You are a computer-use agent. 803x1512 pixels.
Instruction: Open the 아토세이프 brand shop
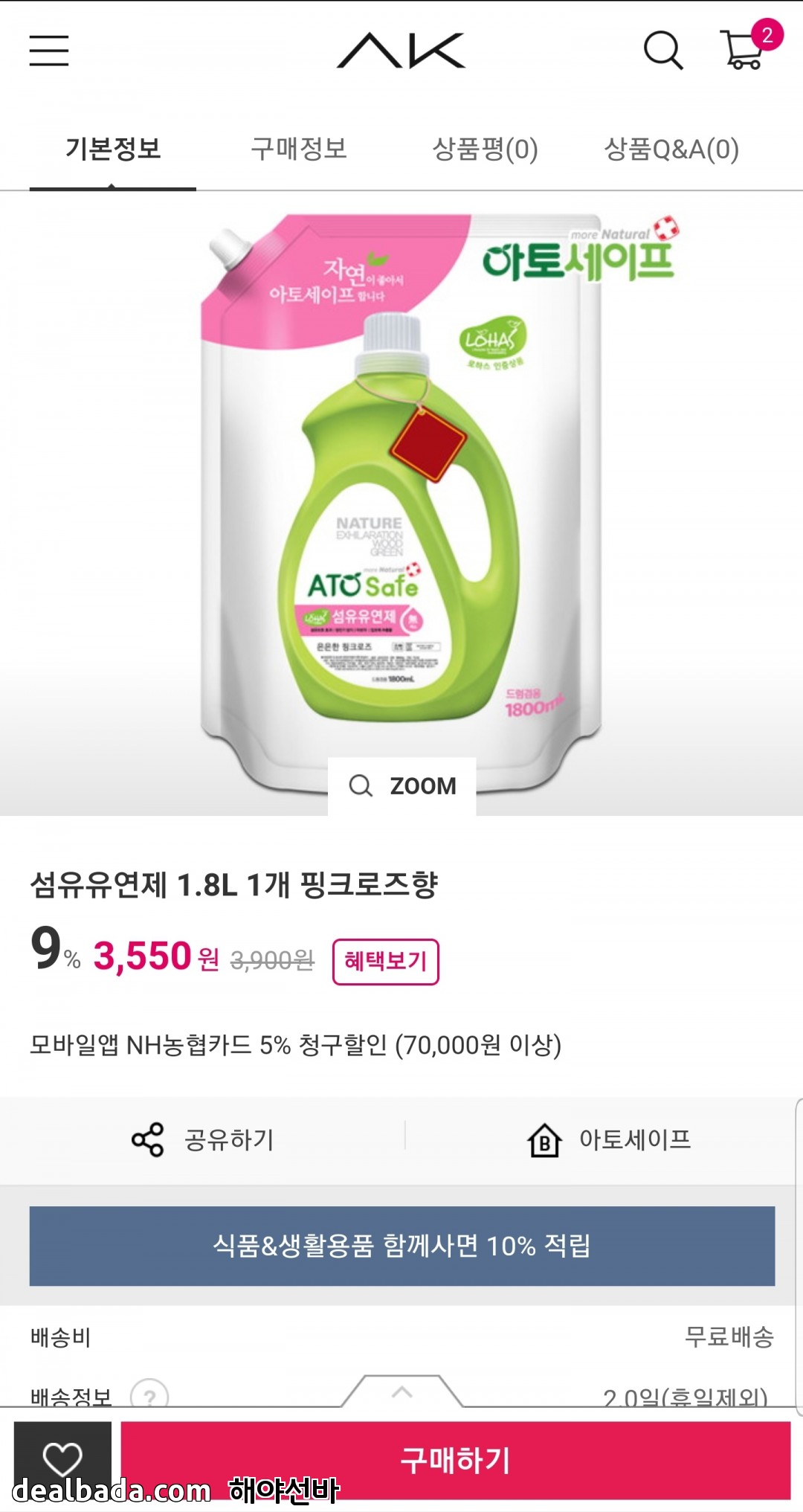point(610,1139)
